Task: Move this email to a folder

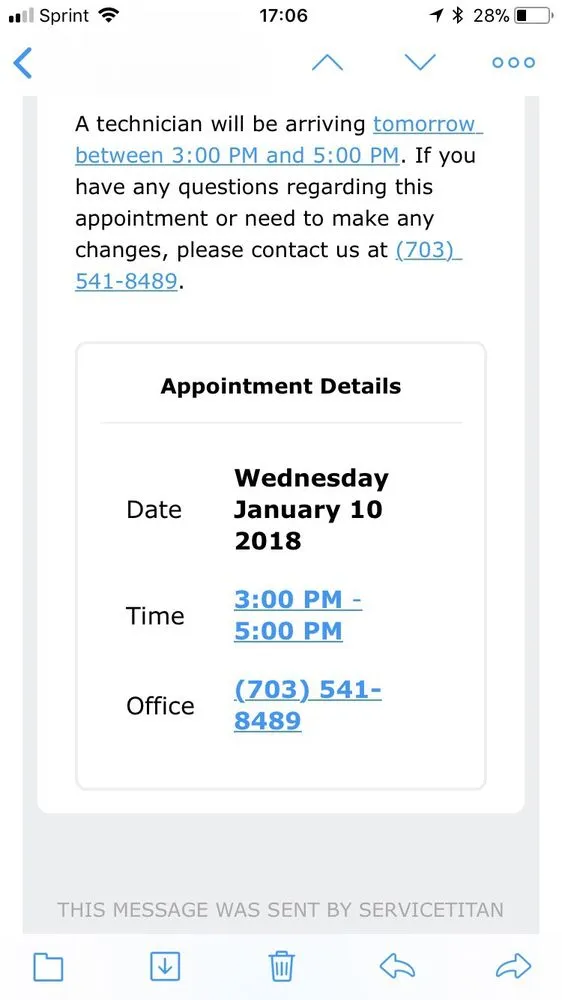Action: coord(48,966)
